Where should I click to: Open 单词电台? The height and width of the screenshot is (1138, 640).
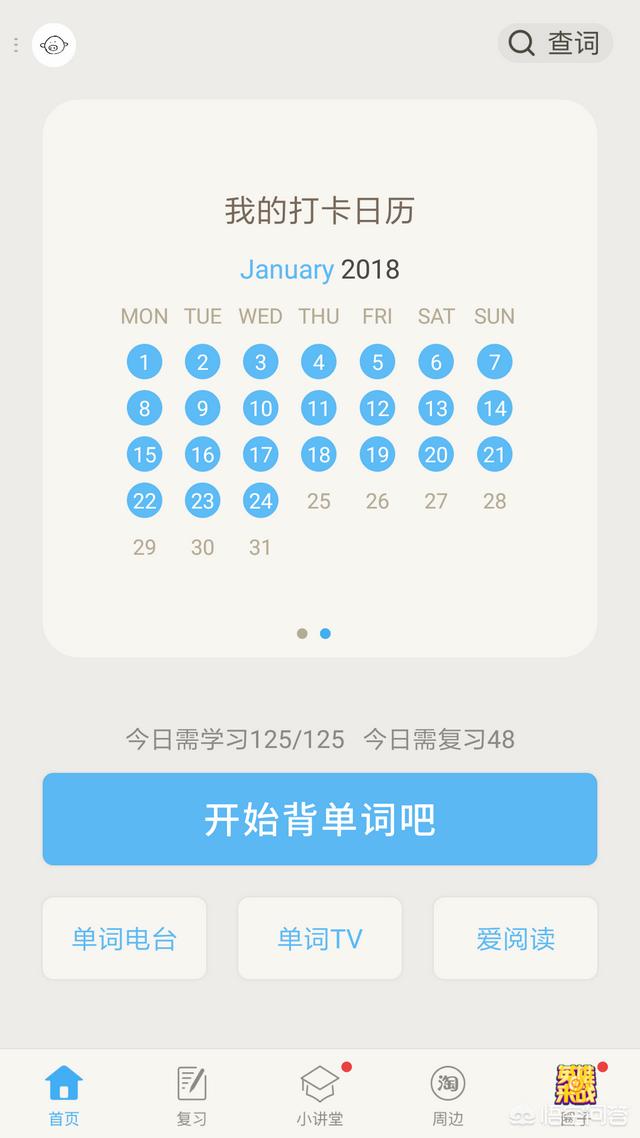coord(125,938)
